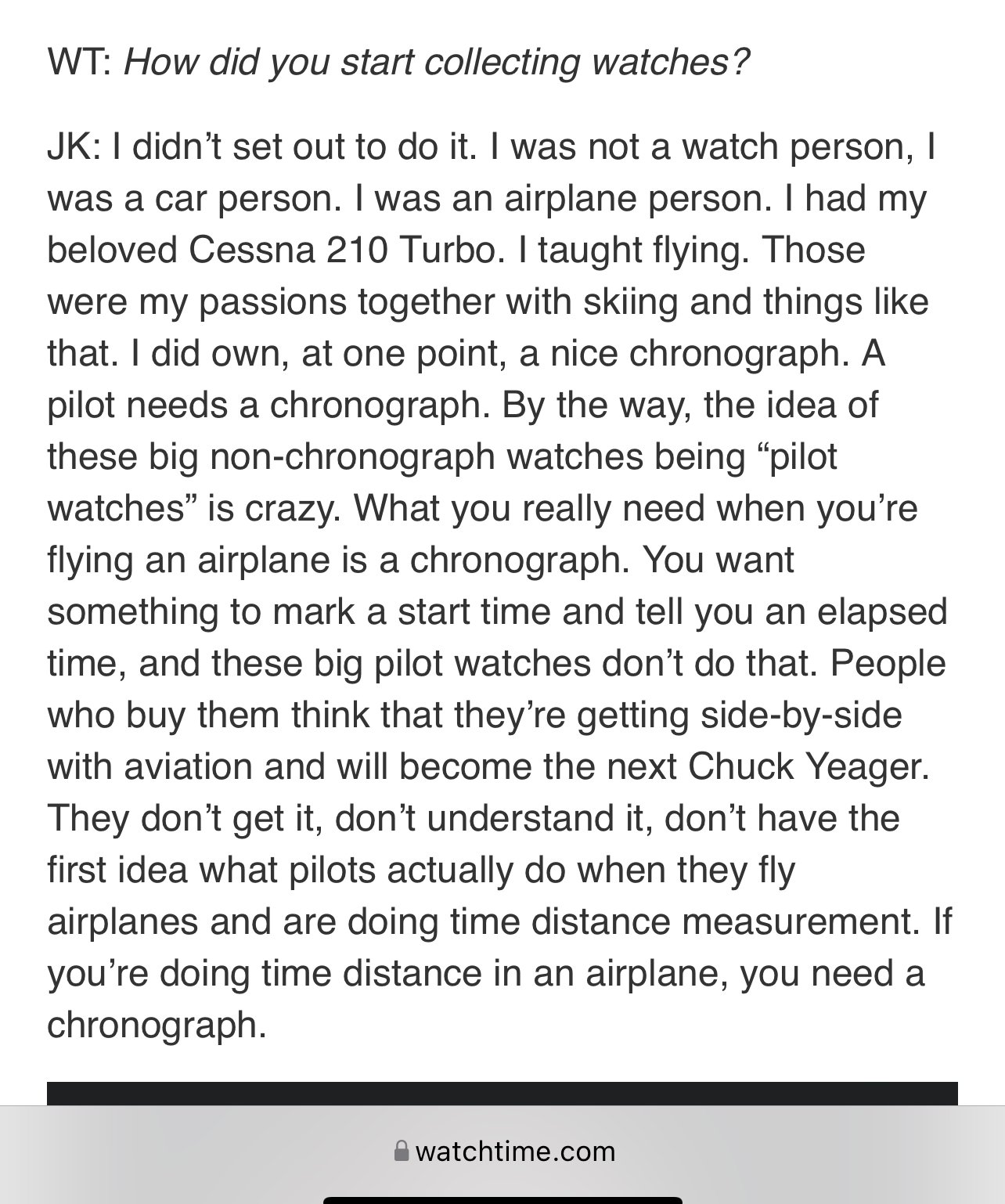Tap the watchtime.com address bar
Viewport: 1005px width, 1204px height.
504,1151
